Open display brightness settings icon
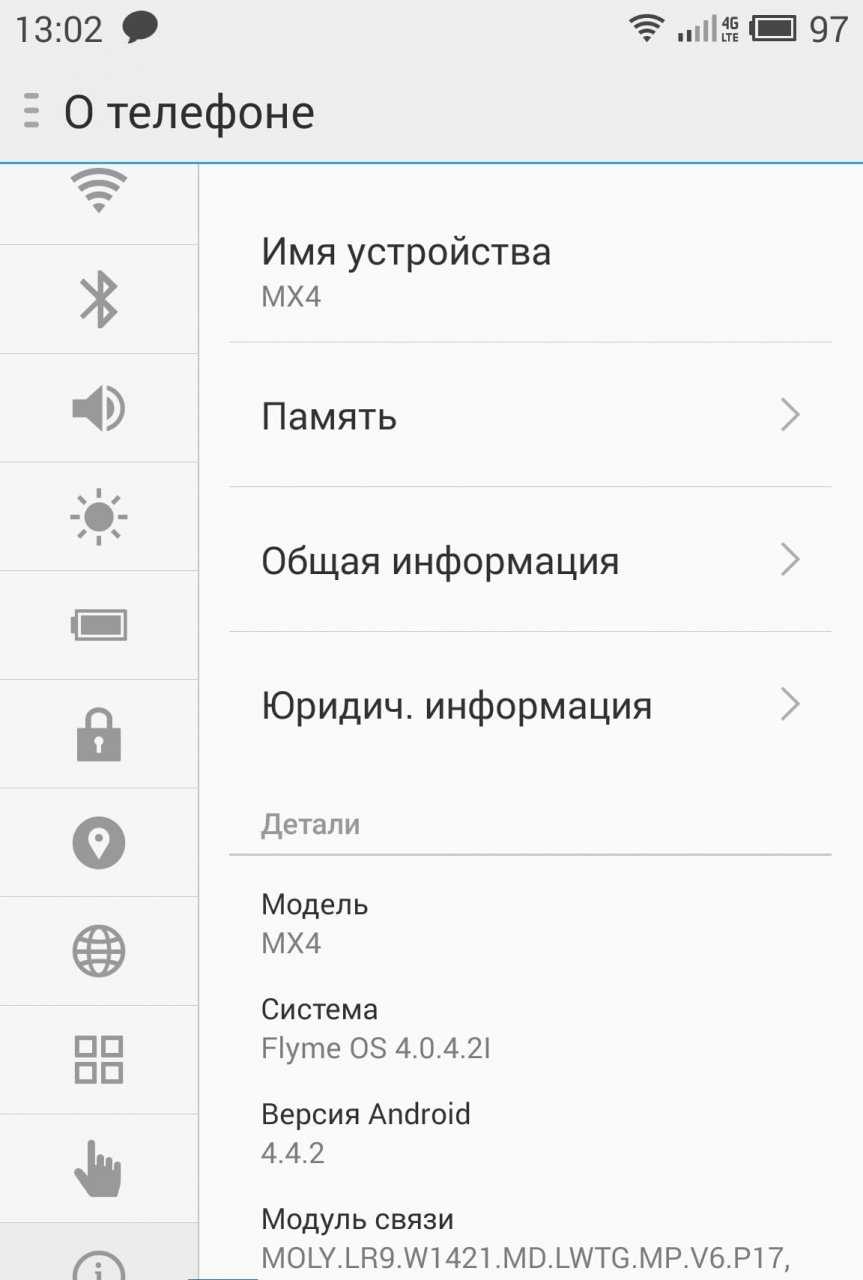 [98, 517]
